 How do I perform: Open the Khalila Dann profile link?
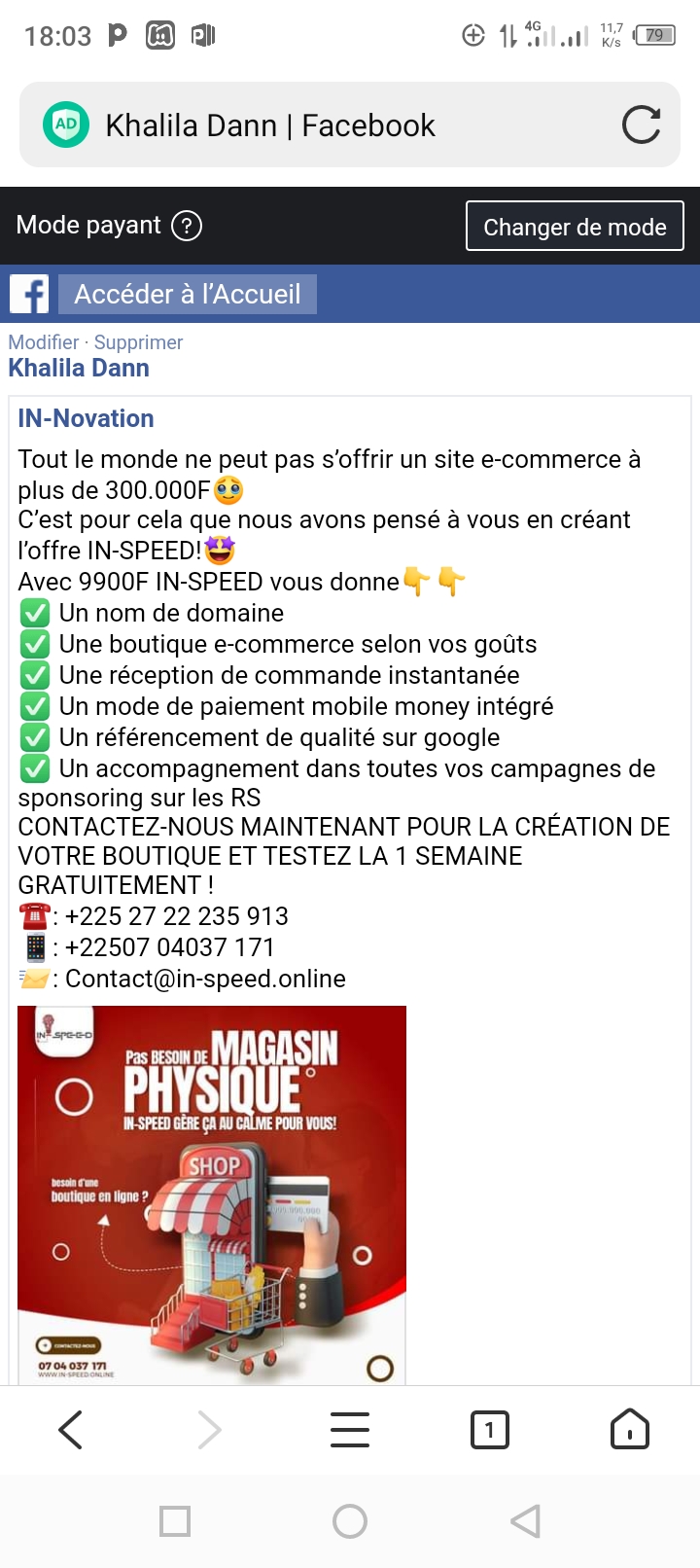tap(79, 369)
